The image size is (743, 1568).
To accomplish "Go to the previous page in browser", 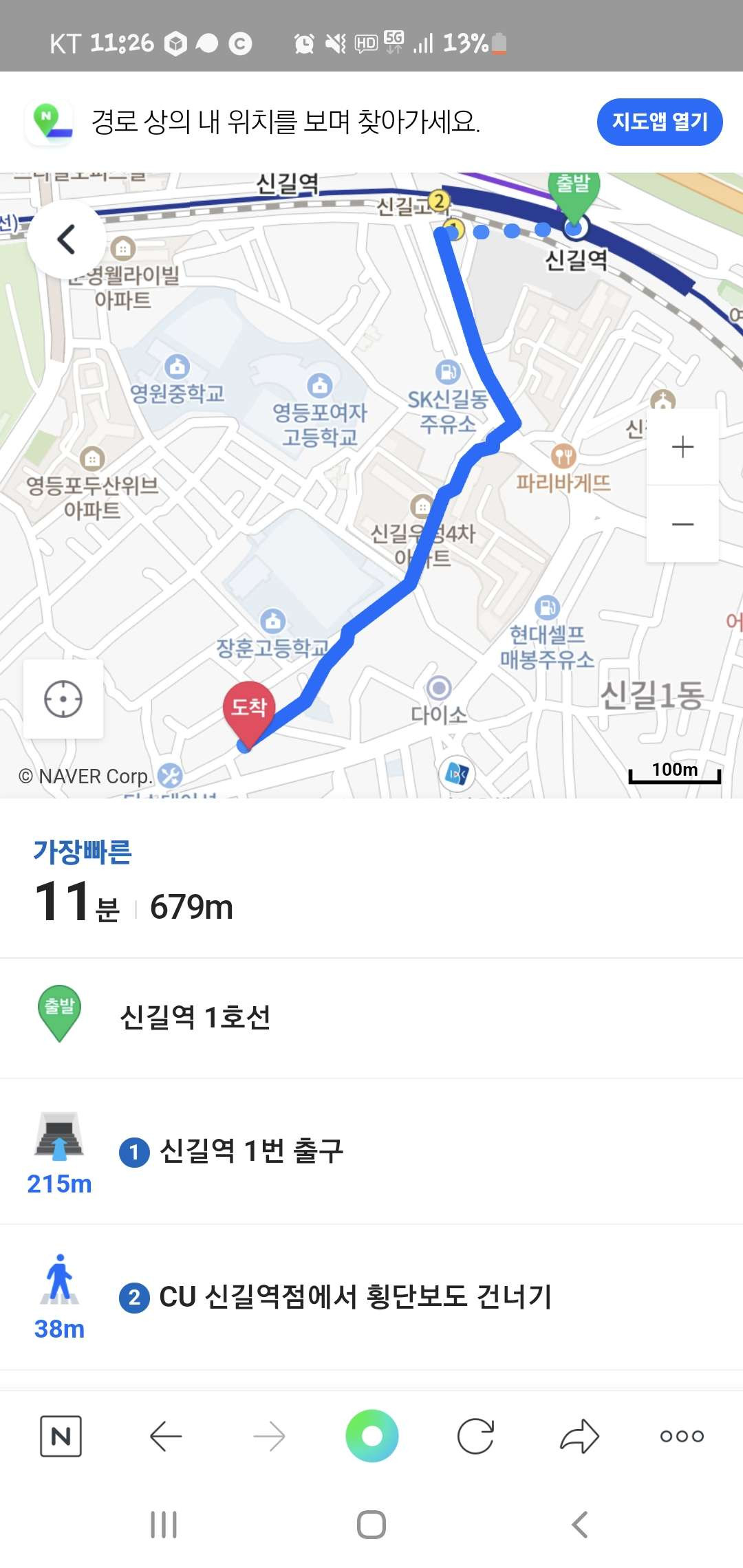I will pyautogui.click(x=165, y=1436).
